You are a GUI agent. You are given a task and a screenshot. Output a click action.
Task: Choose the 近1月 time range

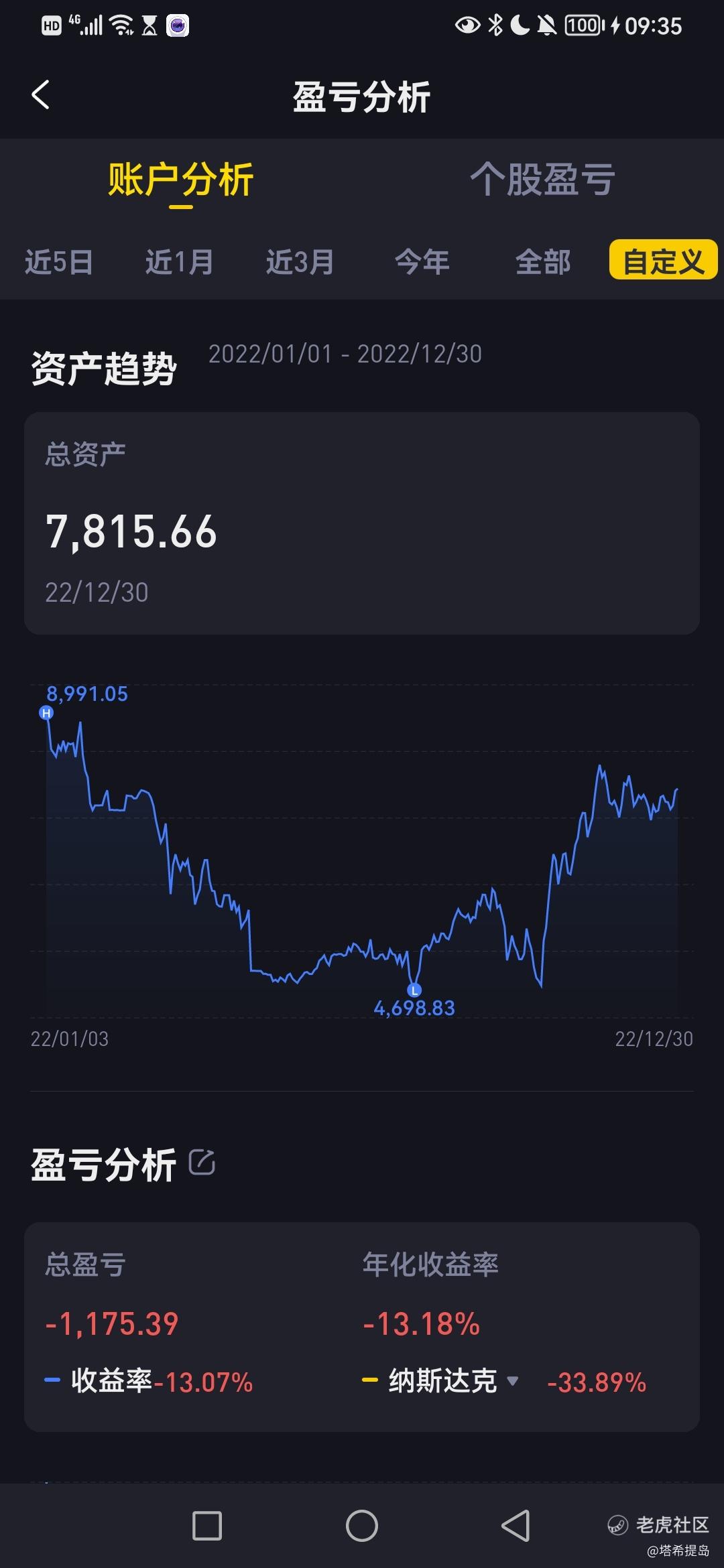click(180, 261)
